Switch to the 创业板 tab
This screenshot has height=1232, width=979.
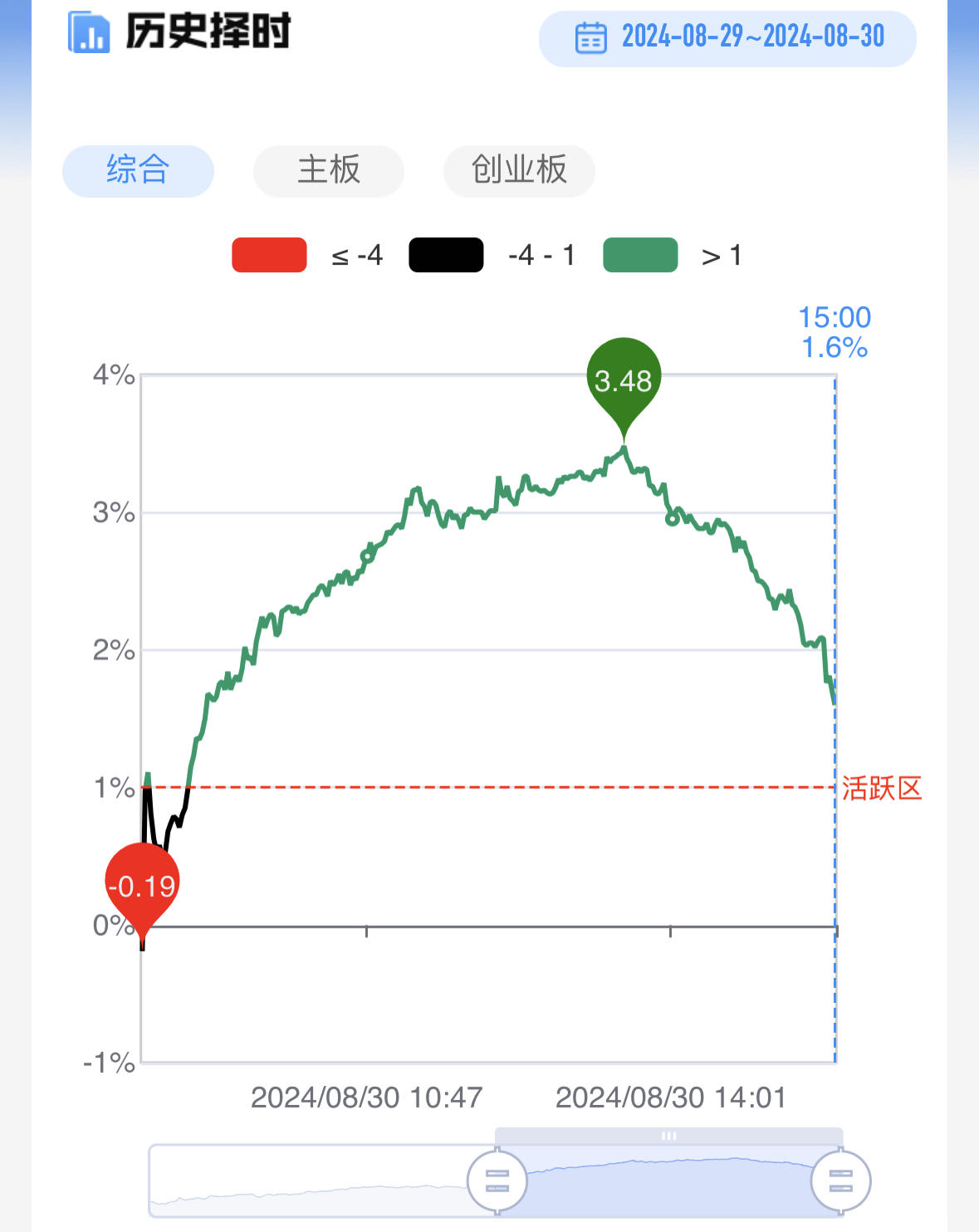click(x=519, y=170)
